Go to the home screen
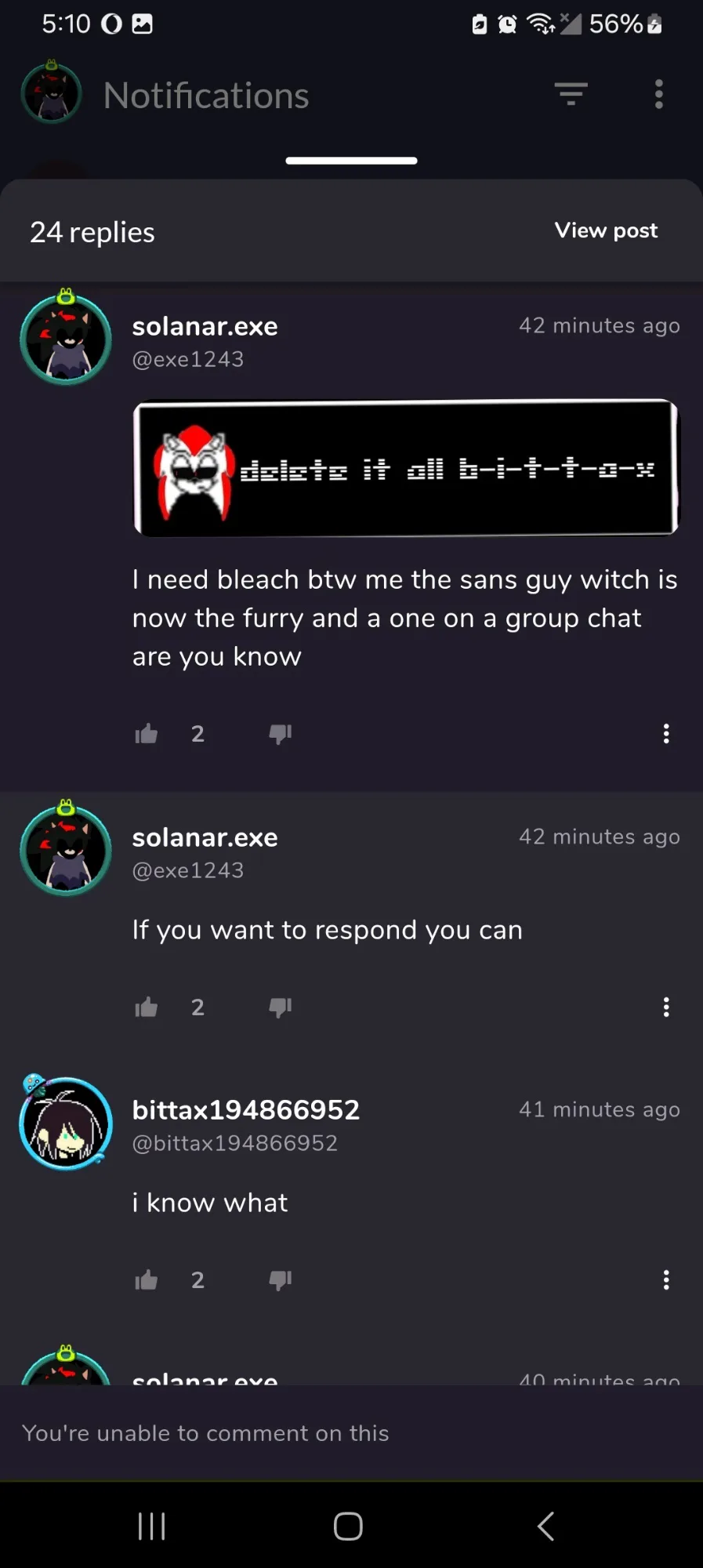The height and width of the screenshot is (1568, 703). click(348, 1526)
